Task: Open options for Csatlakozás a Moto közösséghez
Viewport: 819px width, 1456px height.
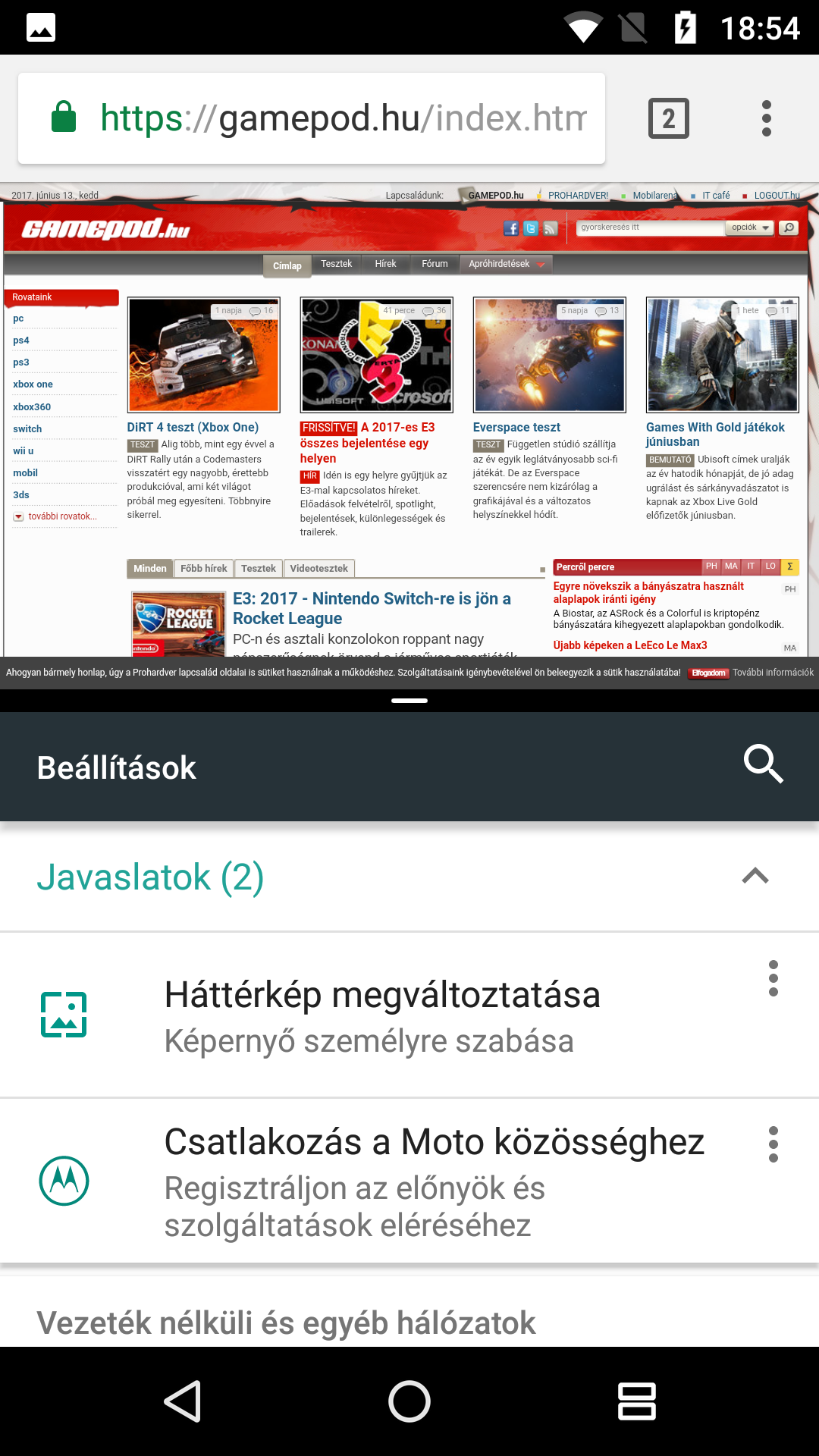Action: tap(773, 1144)
